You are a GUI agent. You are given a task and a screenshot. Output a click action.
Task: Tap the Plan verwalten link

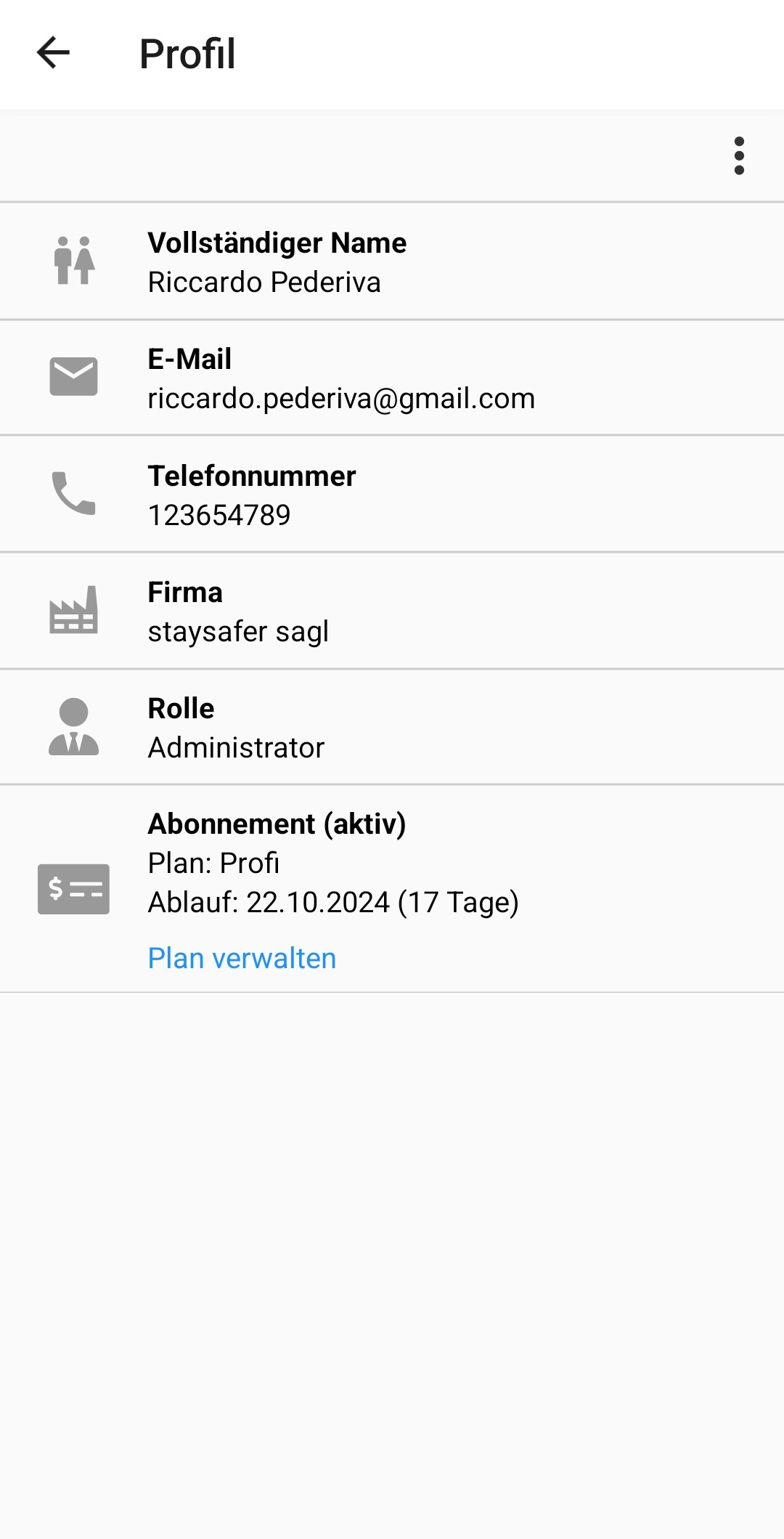242,959
